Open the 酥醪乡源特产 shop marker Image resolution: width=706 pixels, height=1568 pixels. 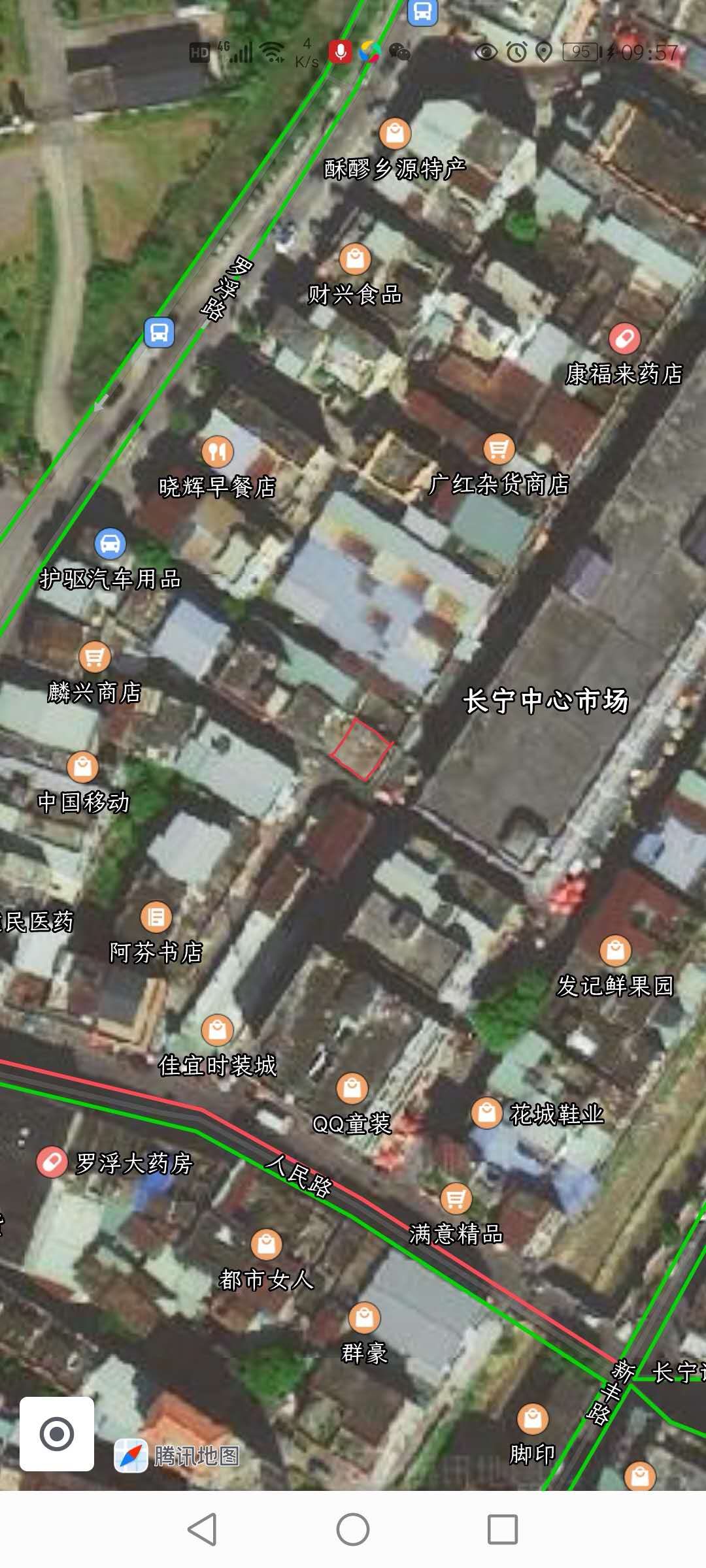click(x=395, y=134)
